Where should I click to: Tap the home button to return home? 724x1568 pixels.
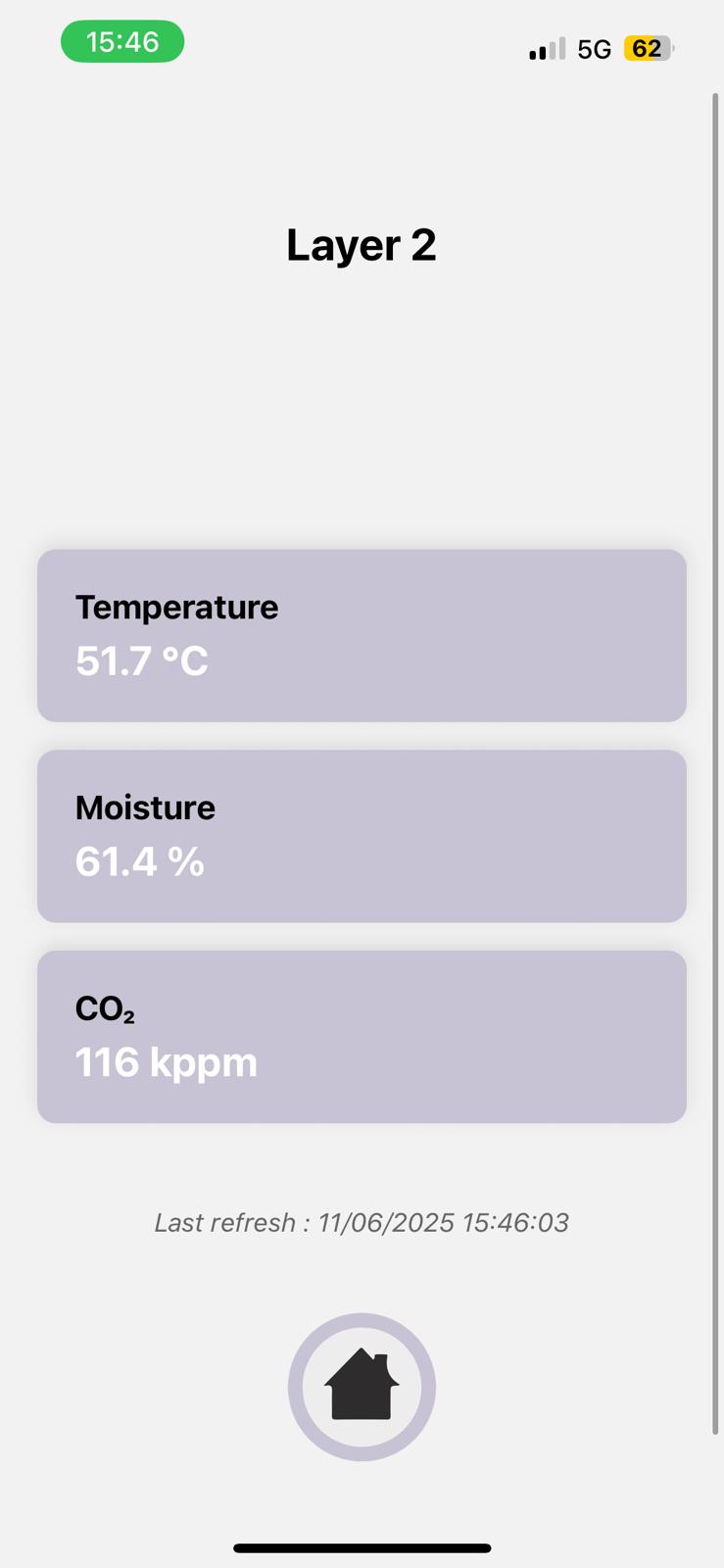362,1386
